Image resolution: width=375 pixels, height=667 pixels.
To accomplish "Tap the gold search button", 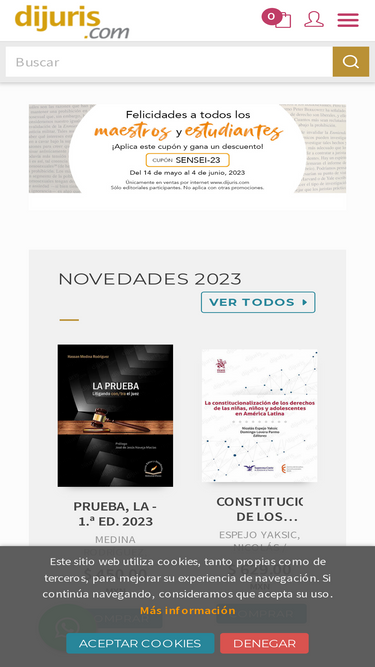I will (351, 62).
